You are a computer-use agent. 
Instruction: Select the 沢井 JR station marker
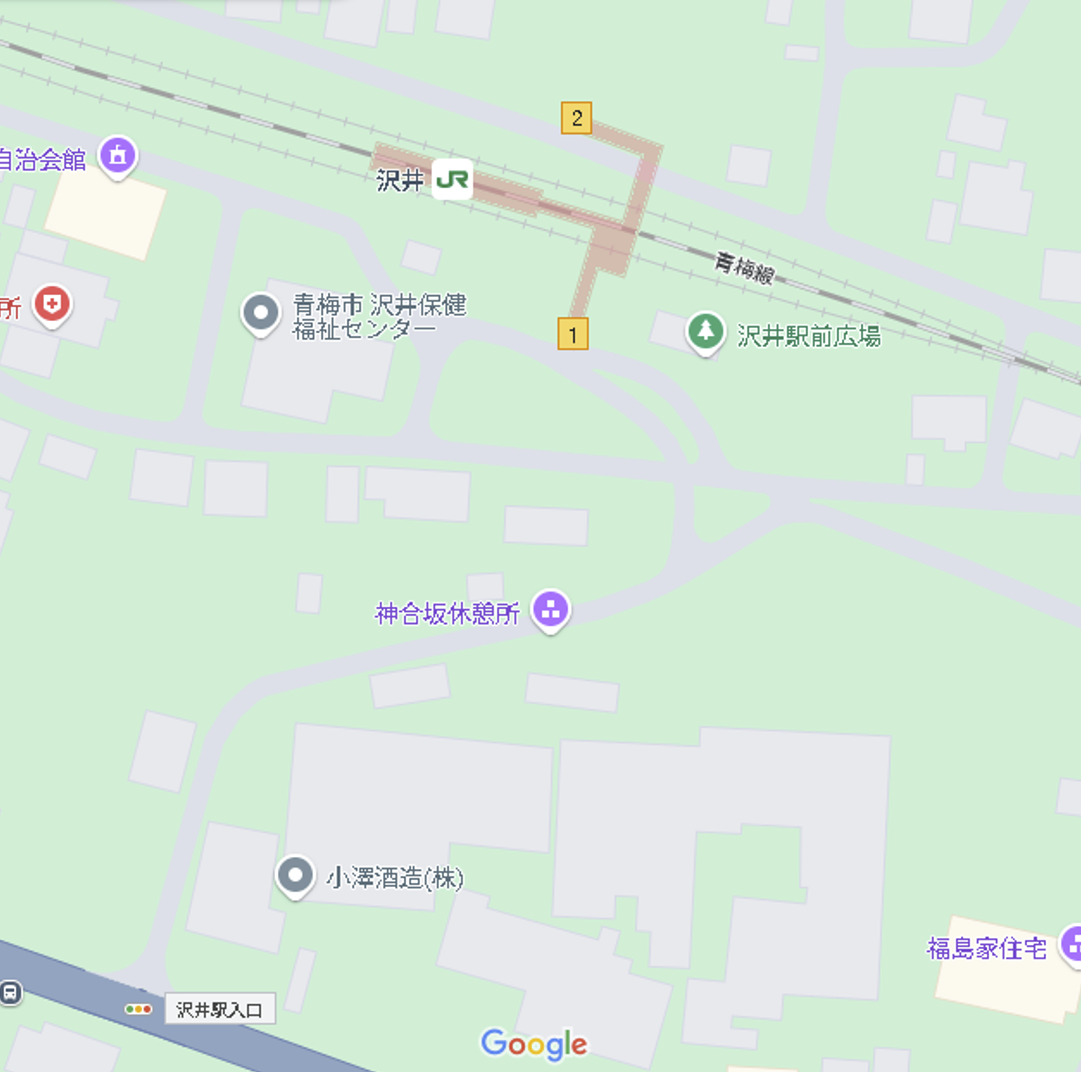(x=452, y=180)
